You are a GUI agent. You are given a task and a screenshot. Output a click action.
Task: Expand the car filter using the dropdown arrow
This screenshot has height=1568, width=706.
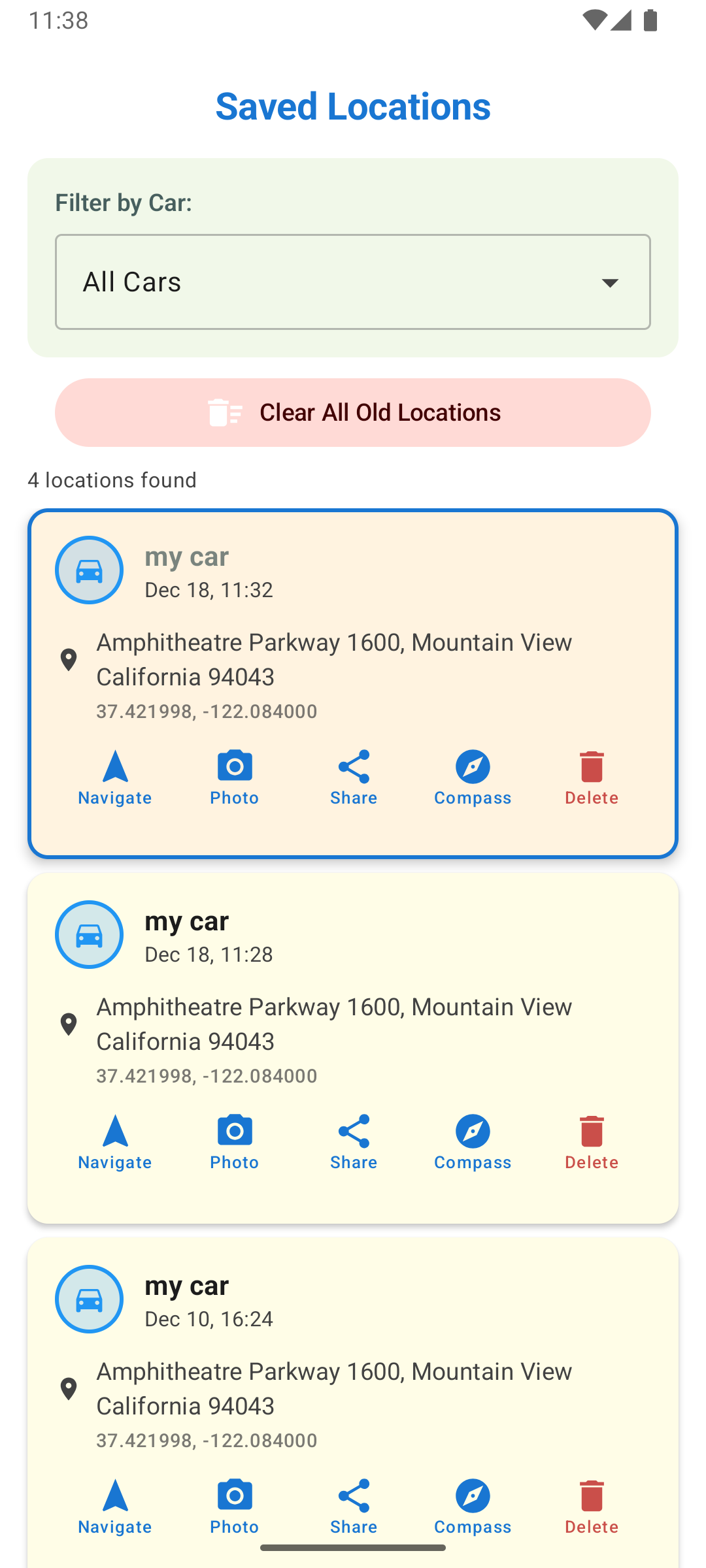point(609,282)
